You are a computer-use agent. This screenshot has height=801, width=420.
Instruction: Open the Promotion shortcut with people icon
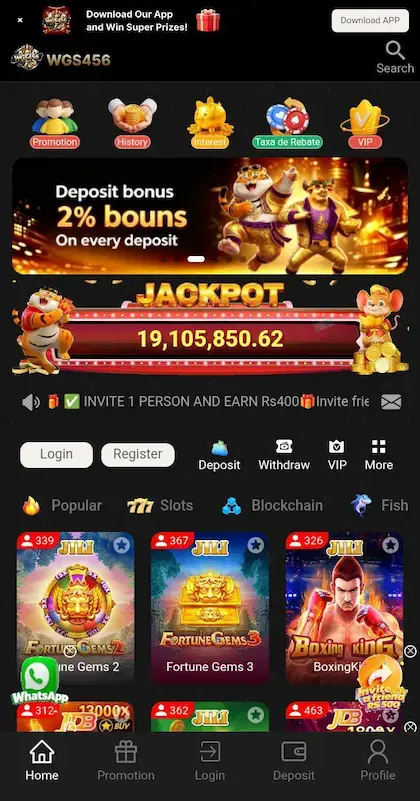click(55, 124)
